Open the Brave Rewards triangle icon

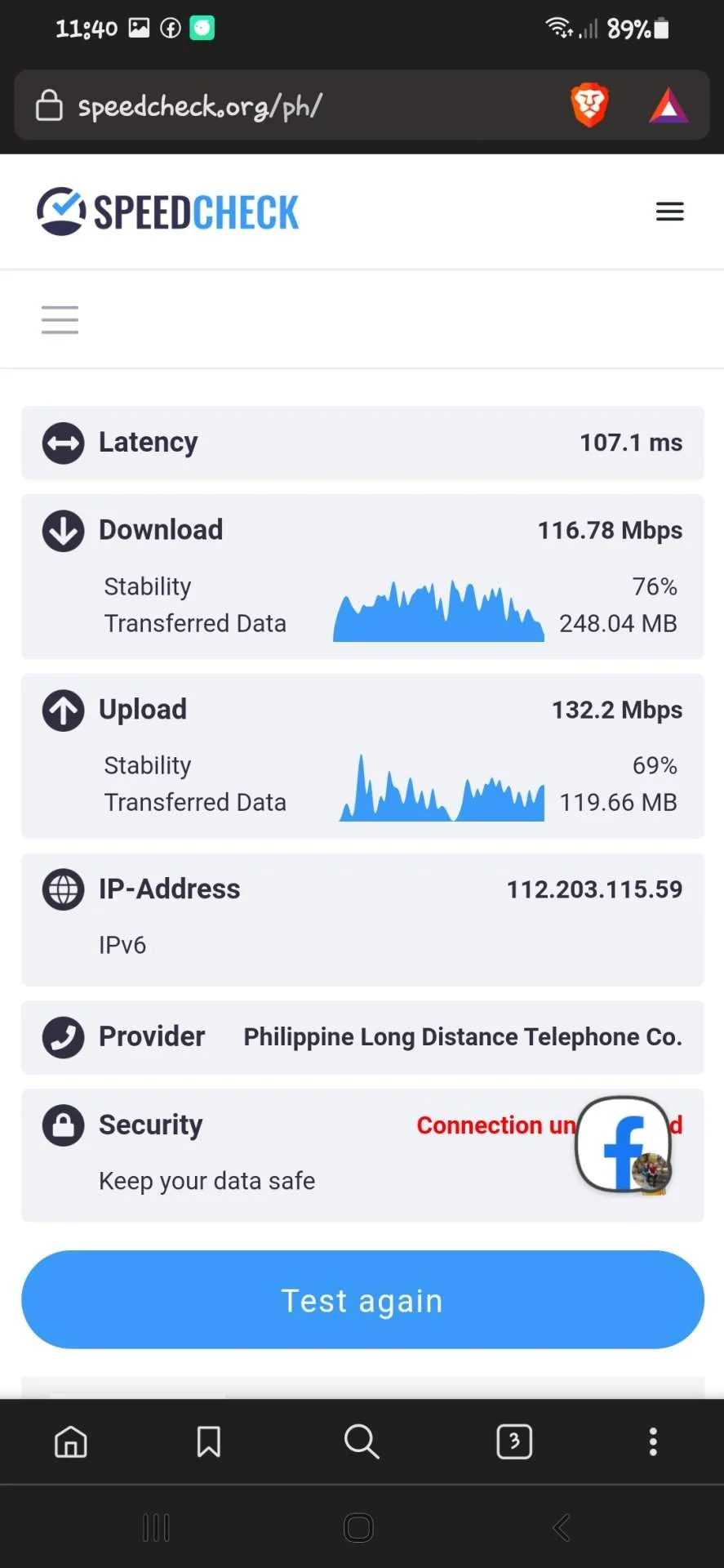(668, 105)
